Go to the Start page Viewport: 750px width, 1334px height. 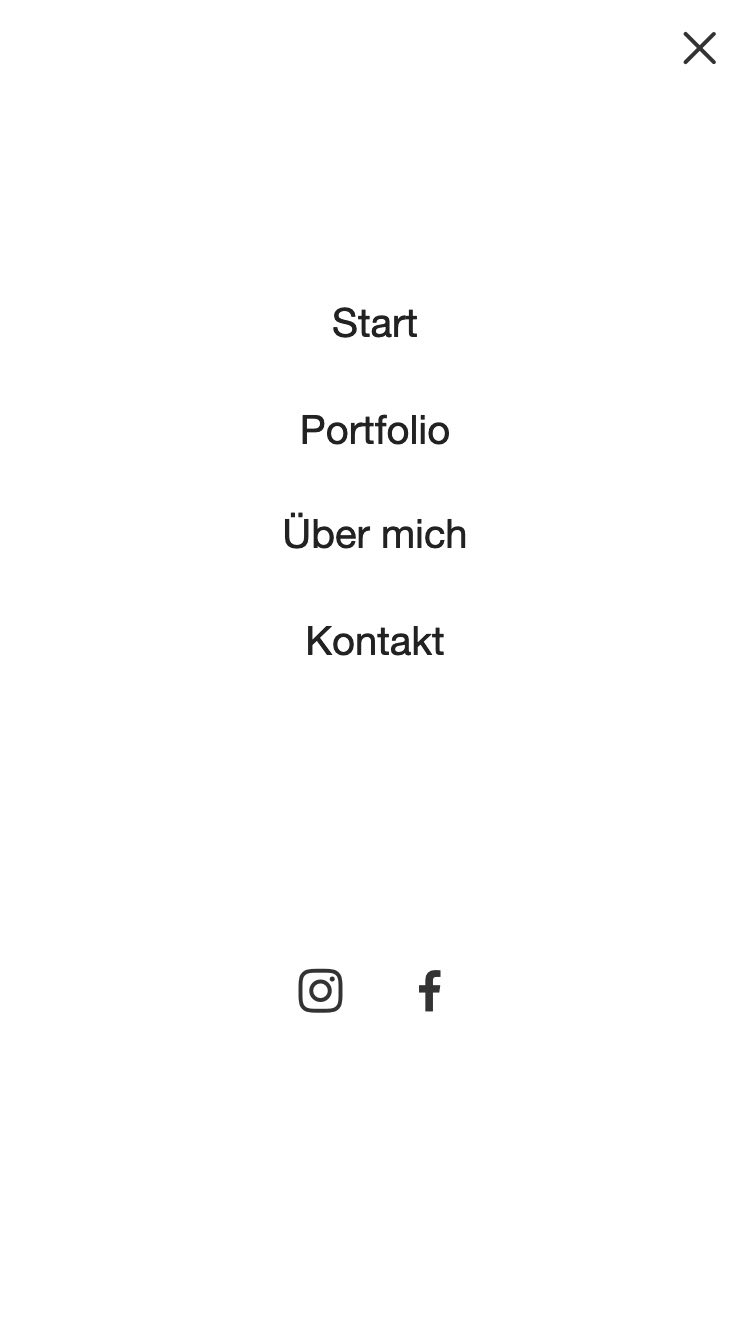click(375, 323)
